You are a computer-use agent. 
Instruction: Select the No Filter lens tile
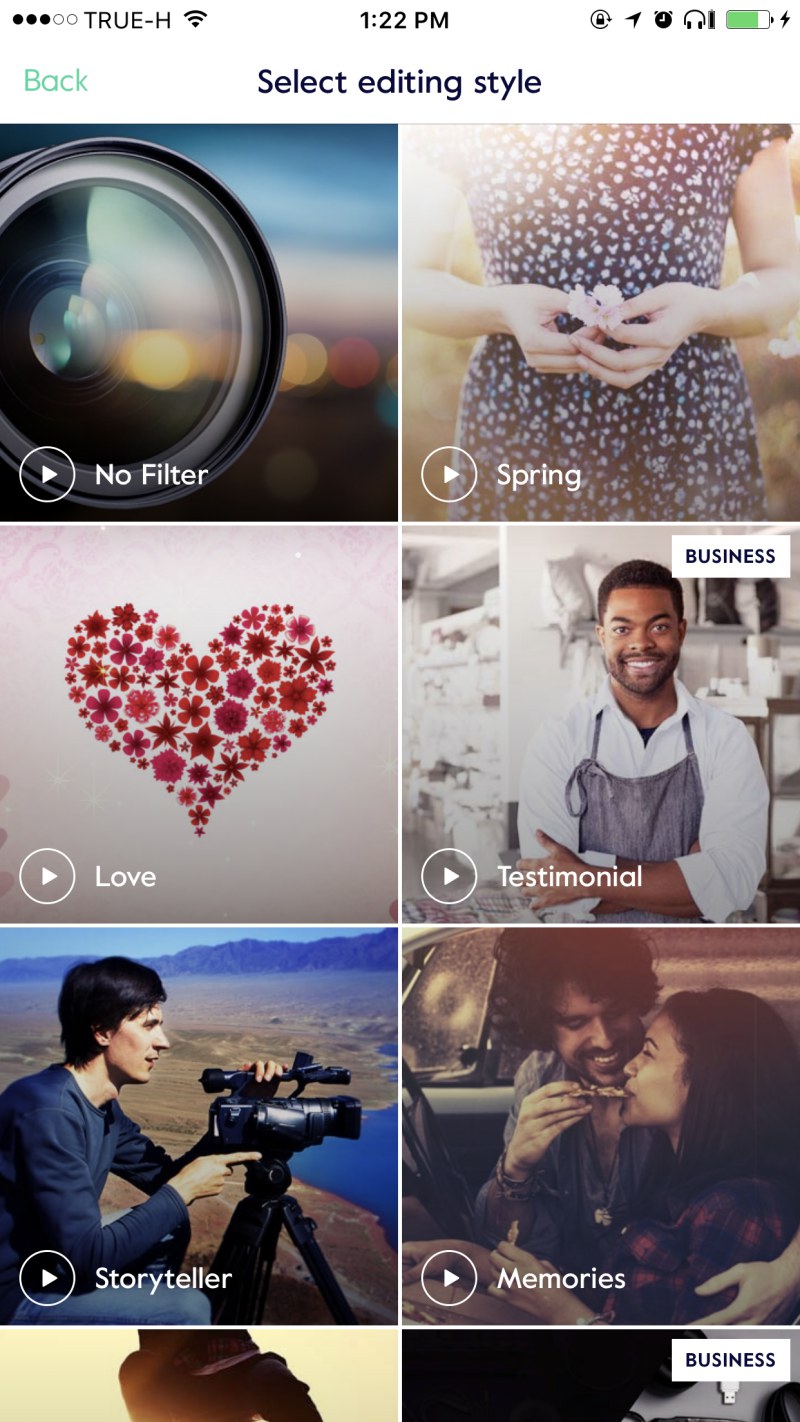pyautogui.click(x=199, y=322)
